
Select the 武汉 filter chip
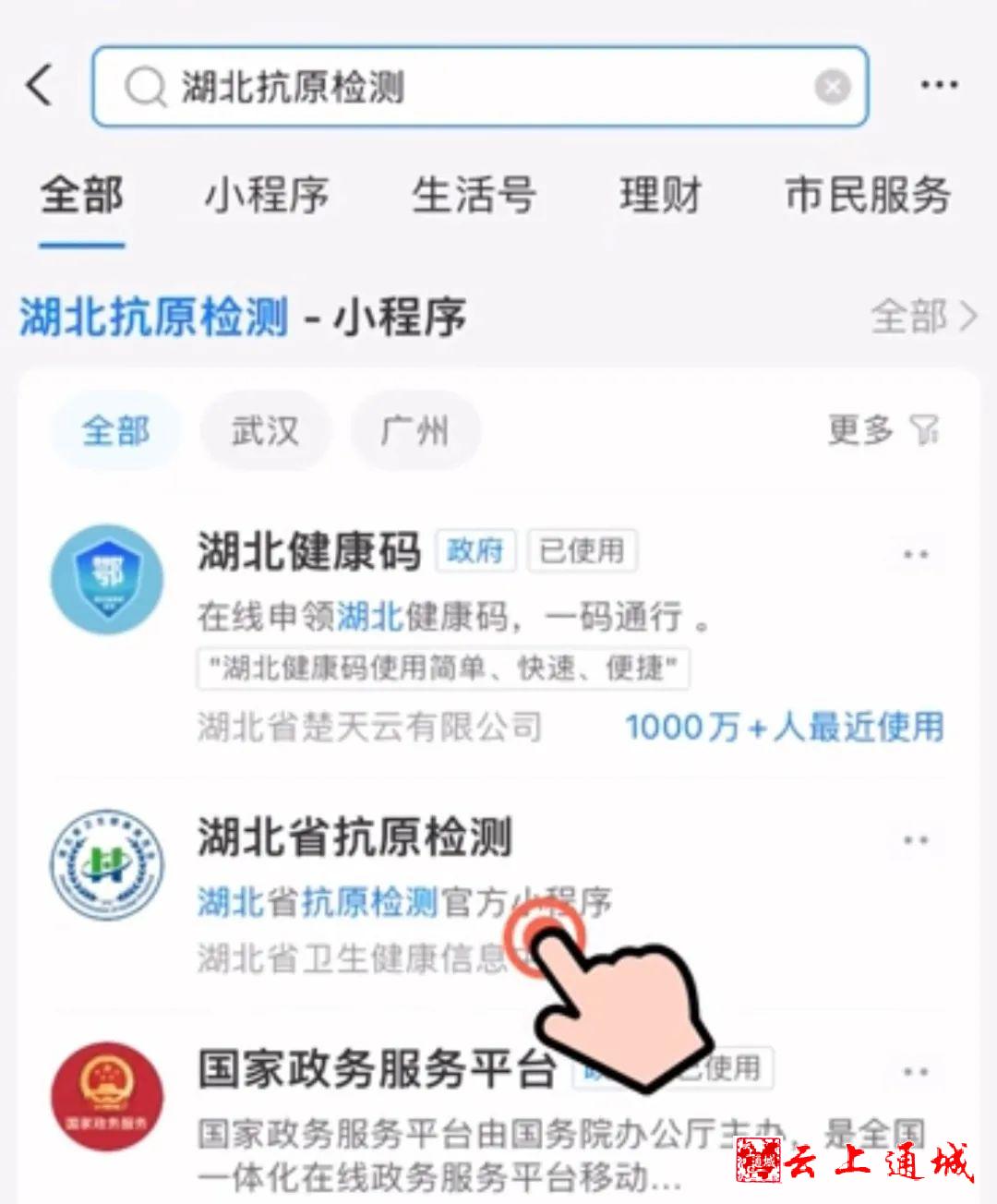265,430
